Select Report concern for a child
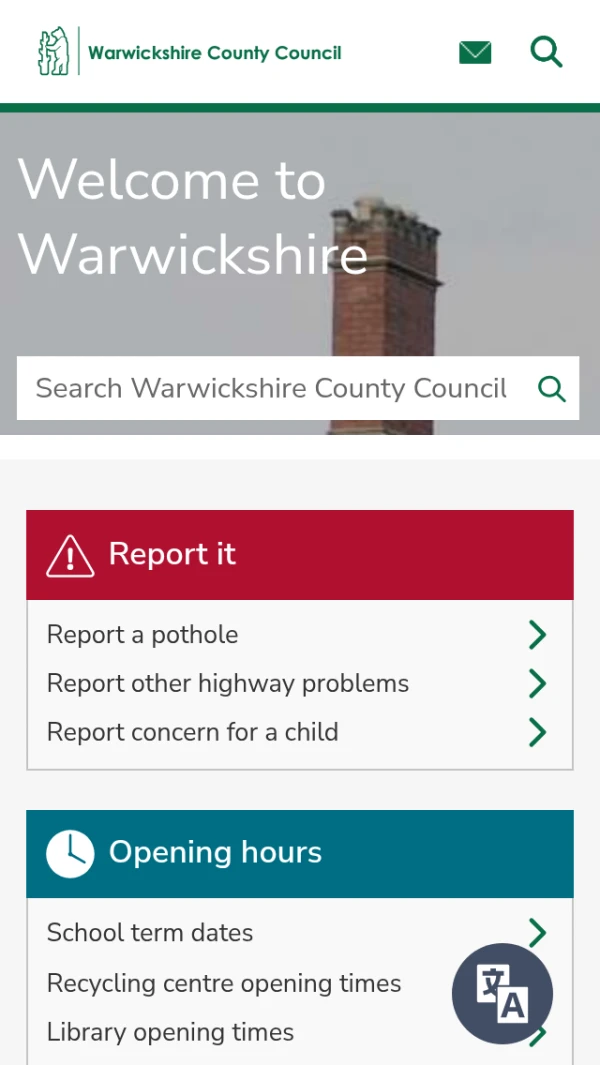Viewport: 600px width, 1065px height. (x=193, y=732)
